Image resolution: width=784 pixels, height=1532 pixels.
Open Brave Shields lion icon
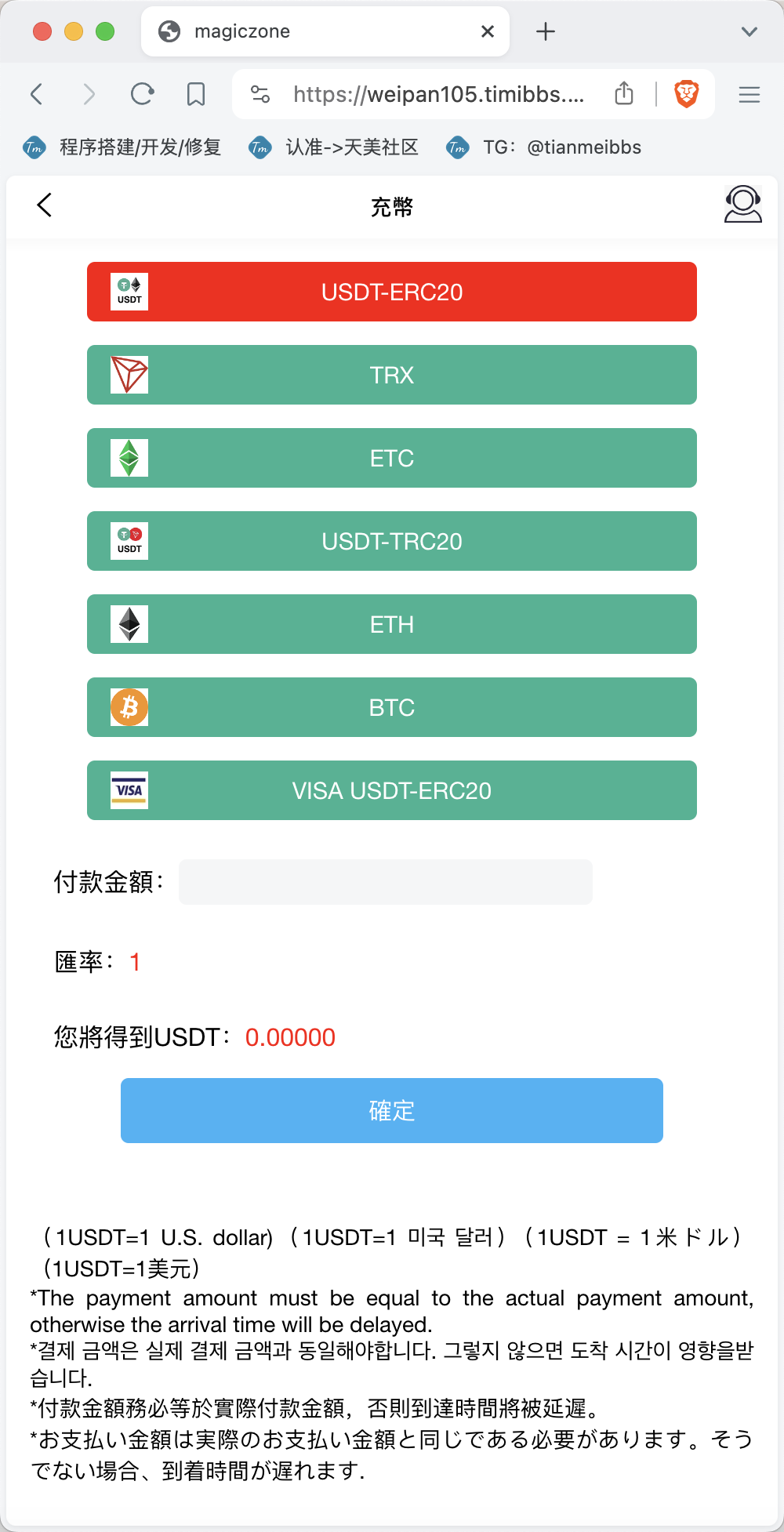[687, 94]
